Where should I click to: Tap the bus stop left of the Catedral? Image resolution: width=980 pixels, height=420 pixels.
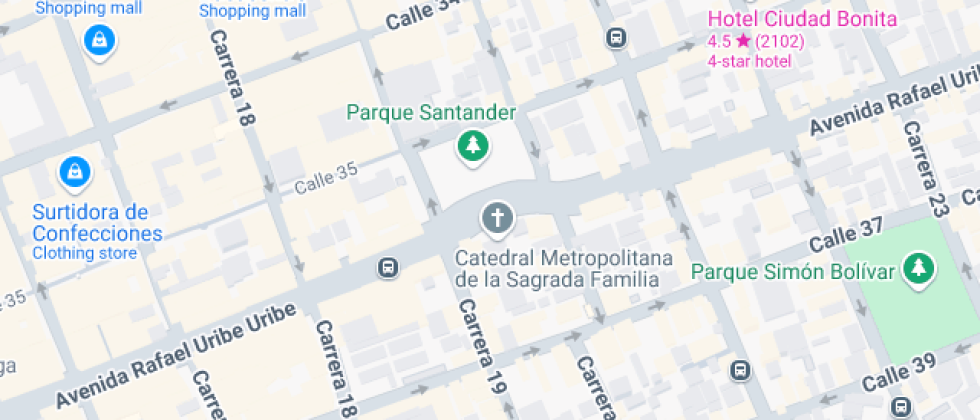388,268
